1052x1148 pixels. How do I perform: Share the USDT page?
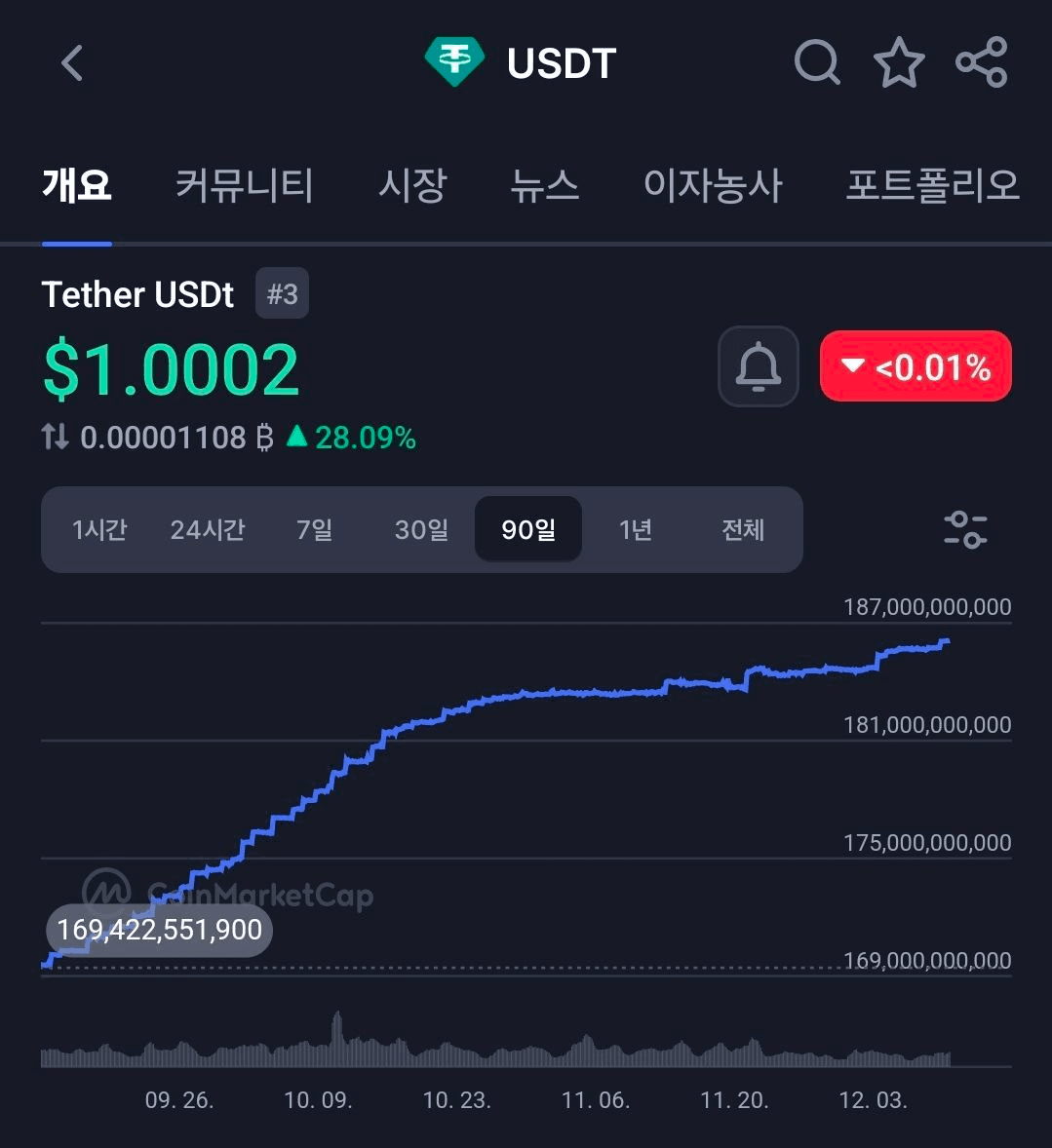pos(981,63)
